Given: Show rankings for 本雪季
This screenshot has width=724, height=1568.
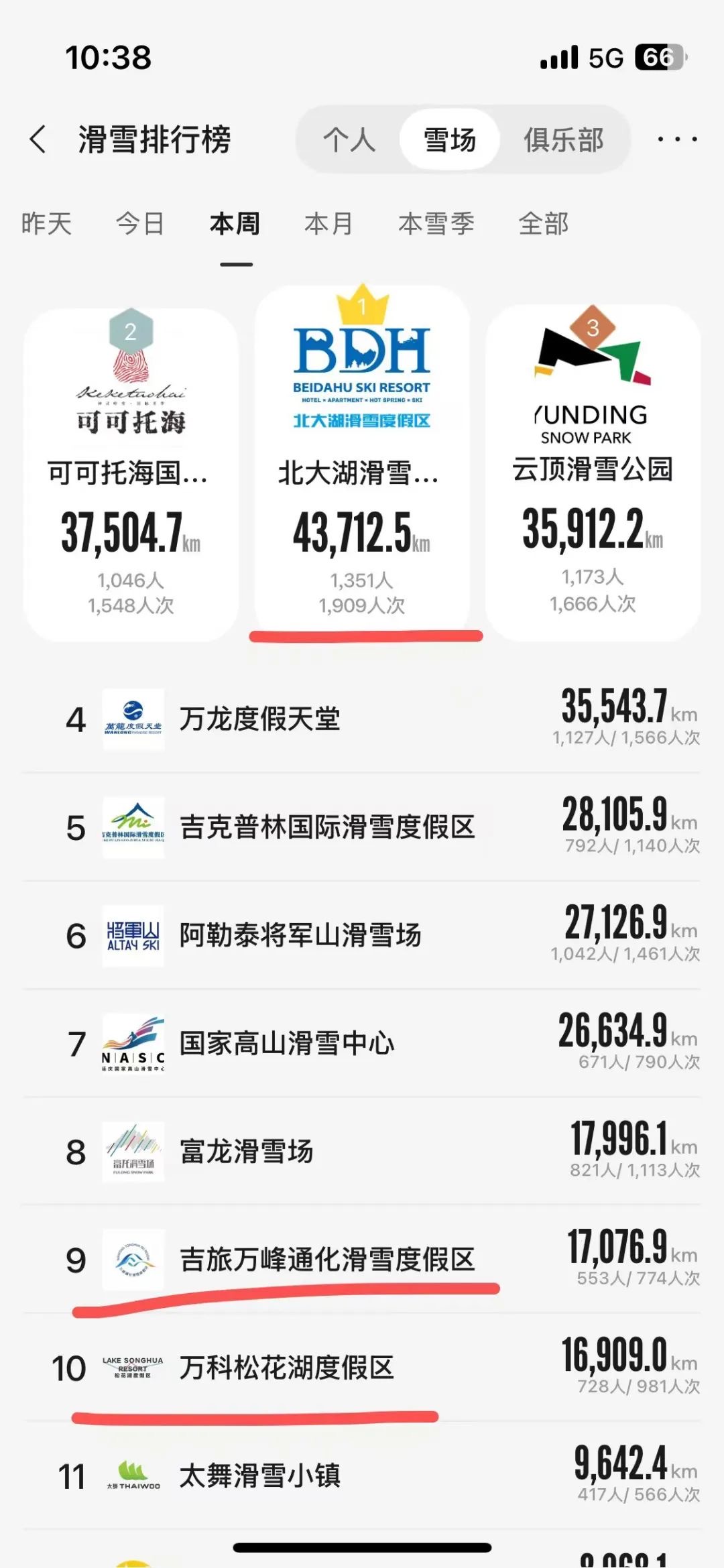Looking at the screenshot, I should click(436, 224).
